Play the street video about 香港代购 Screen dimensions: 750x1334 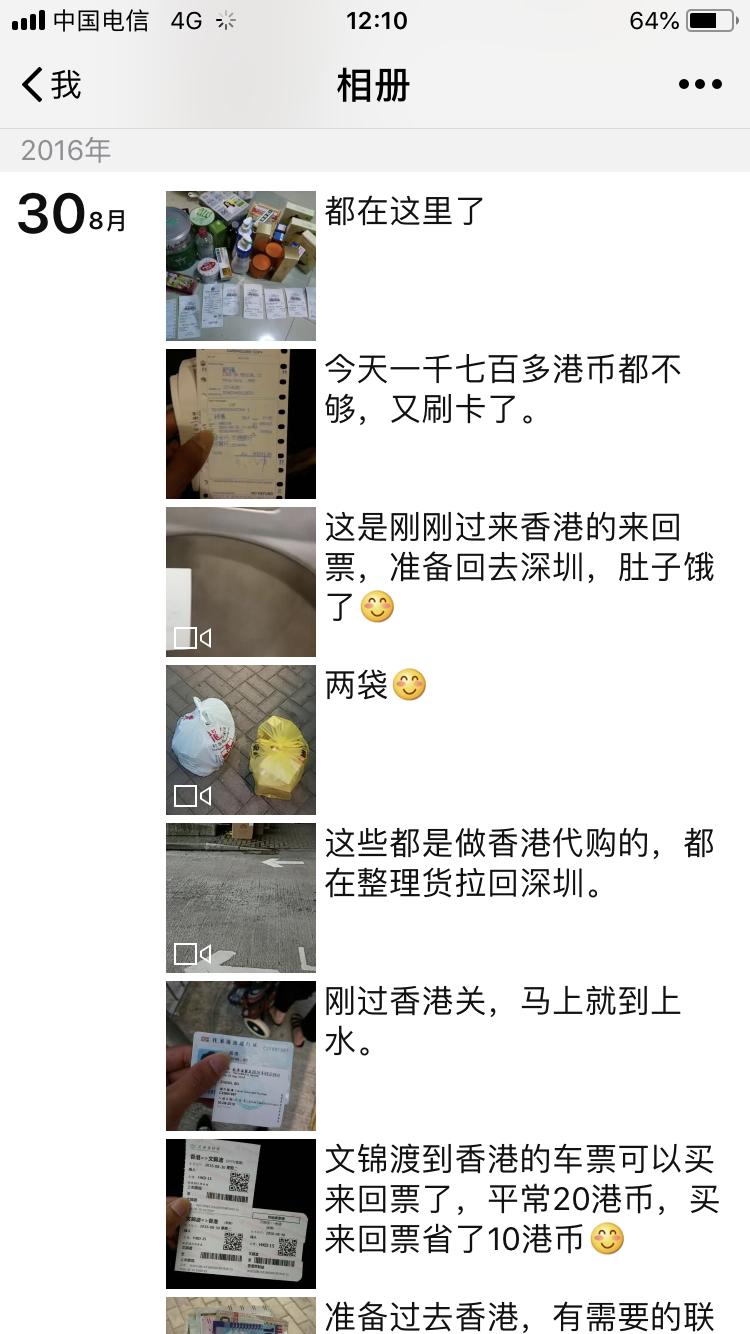(240, 896)
